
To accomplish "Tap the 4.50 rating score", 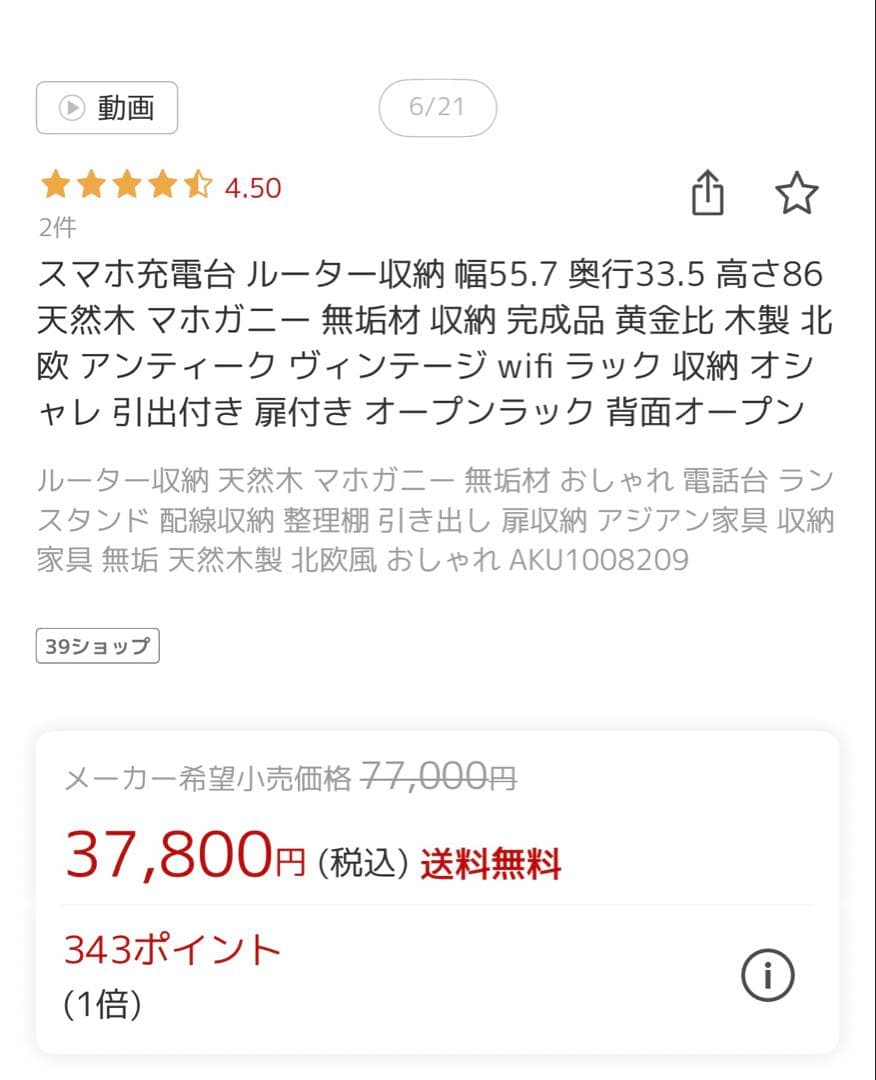I will tap(252, 187).
